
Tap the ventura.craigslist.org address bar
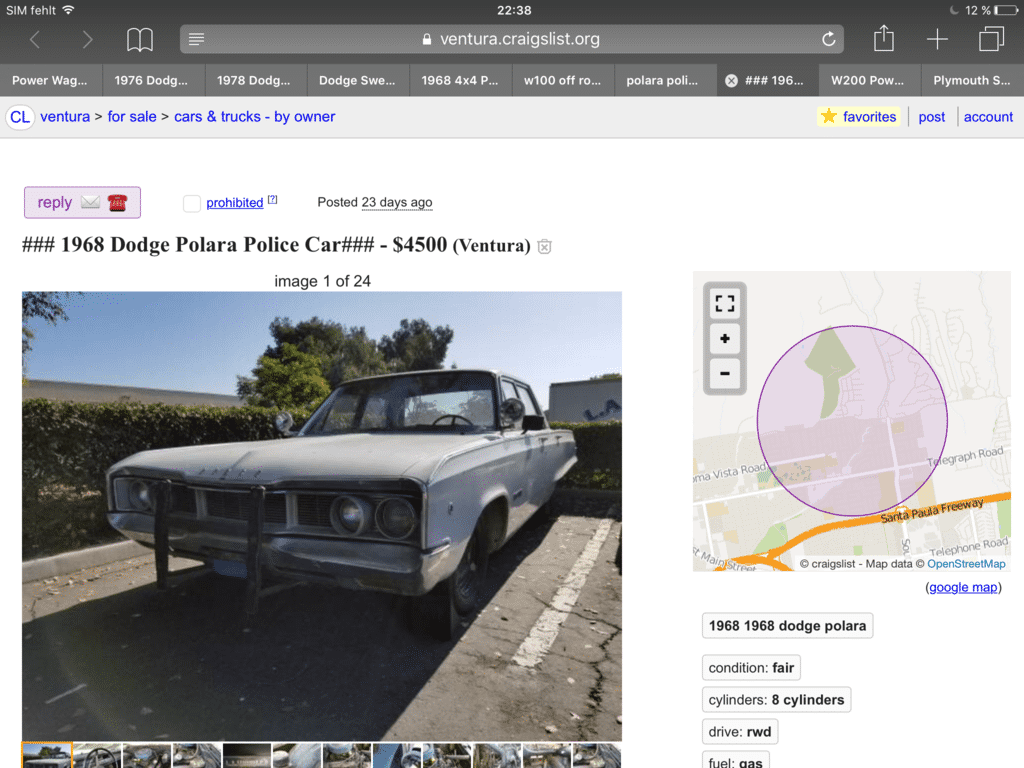click(511, 40)
